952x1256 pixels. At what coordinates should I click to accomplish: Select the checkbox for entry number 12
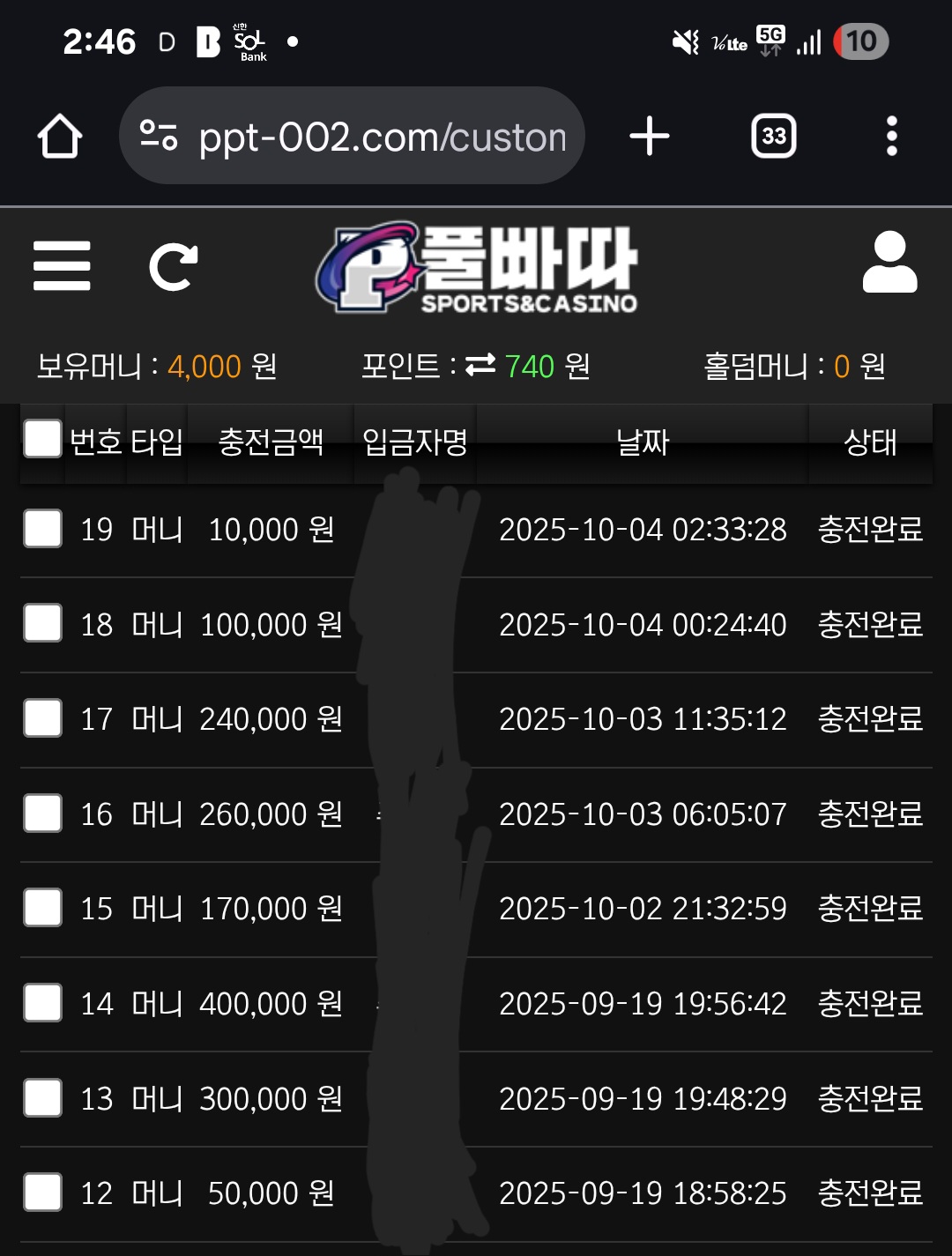pos(42,1193)
